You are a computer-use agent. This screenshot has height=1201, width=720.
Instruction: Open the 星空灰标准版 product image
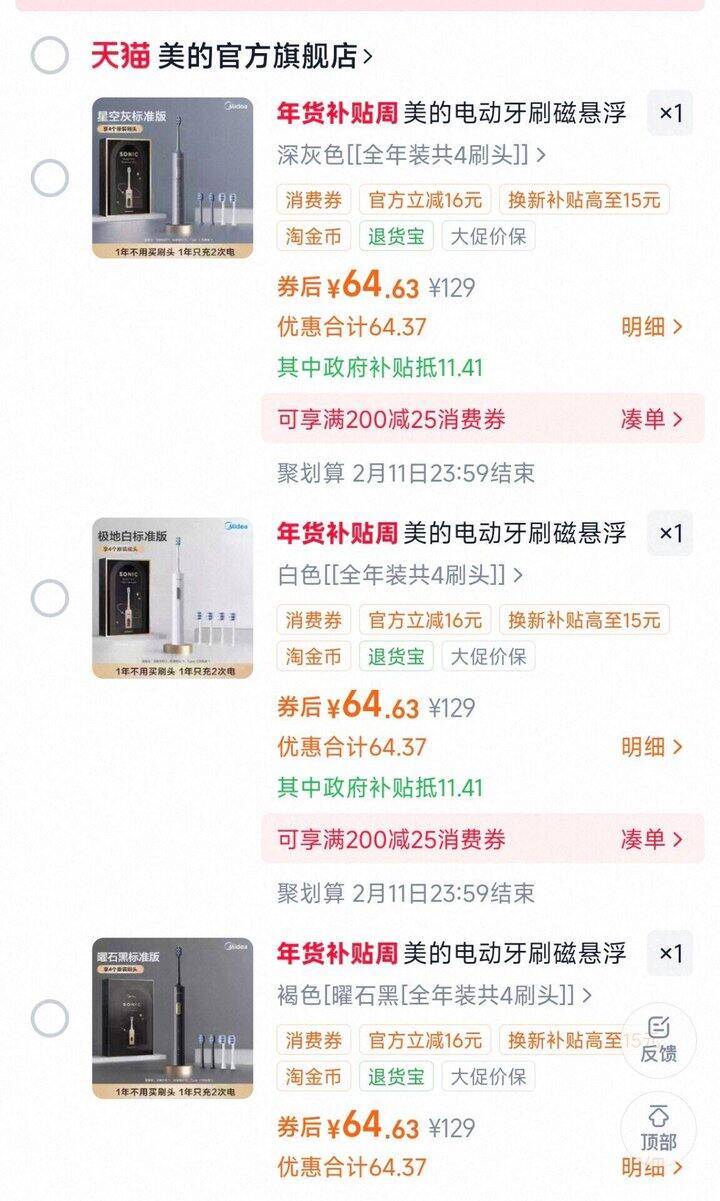[x=172, y=178]
